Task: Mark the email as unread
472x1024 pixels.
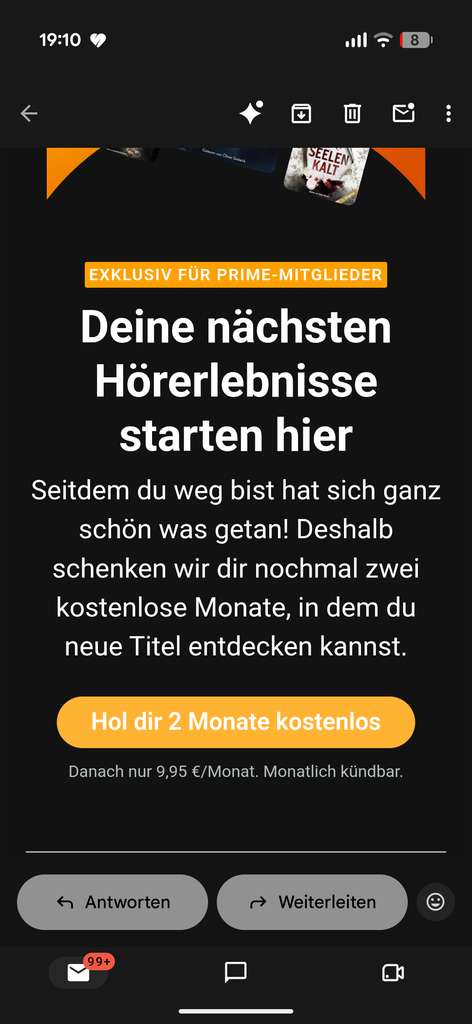Action: [x=403, y=113]
